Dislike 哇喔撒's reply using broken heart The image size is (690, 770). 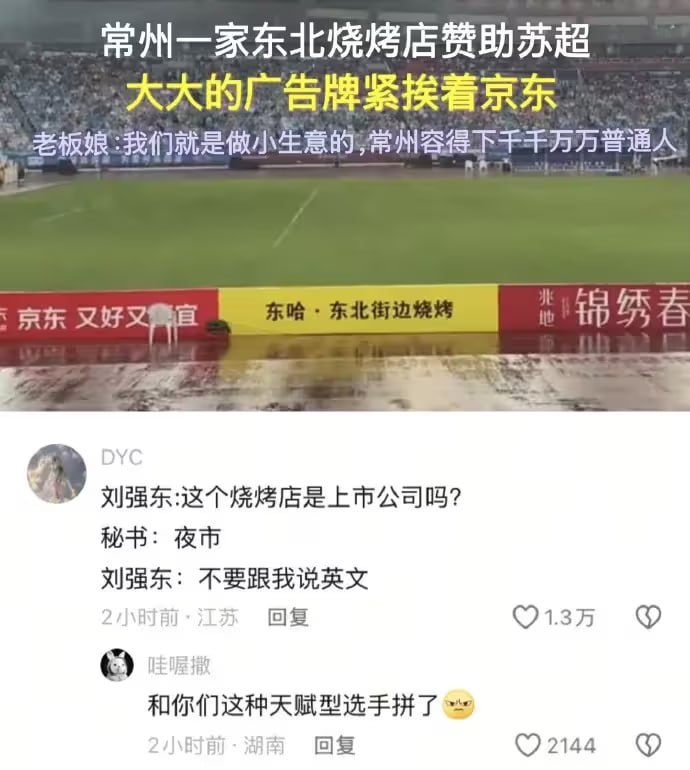(x=648, y=745)
